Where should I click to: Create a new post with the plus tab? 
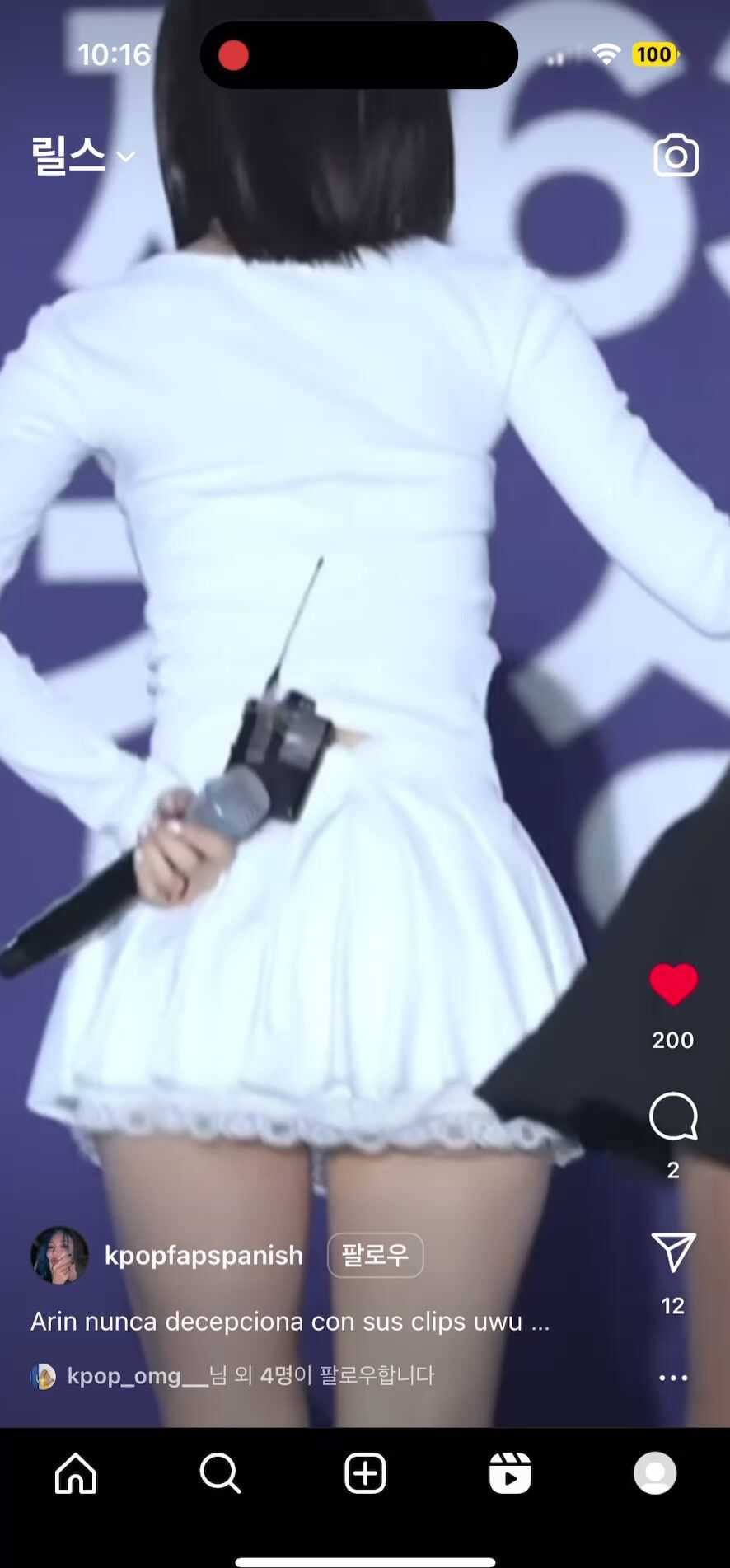[x=365, y=1473]
